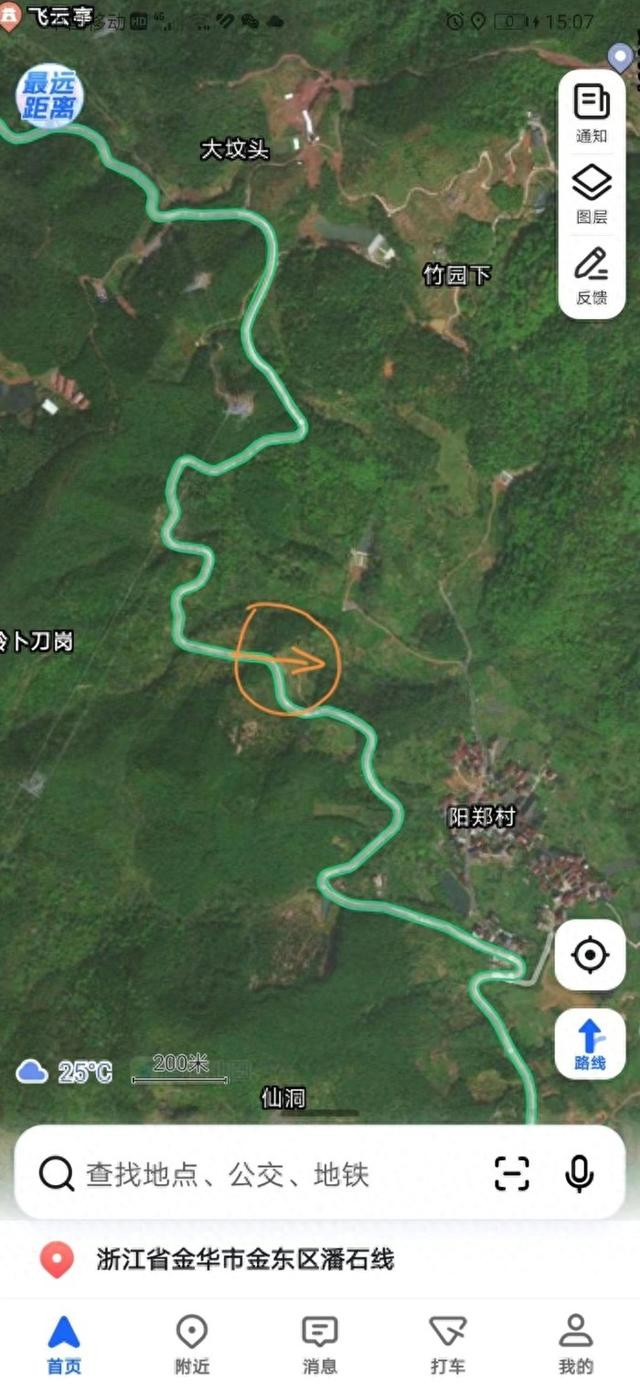Screen dimensions: 640x1387
Task: Recenter map on my current location
Action: pyautogui.click(x=590, y=956)
